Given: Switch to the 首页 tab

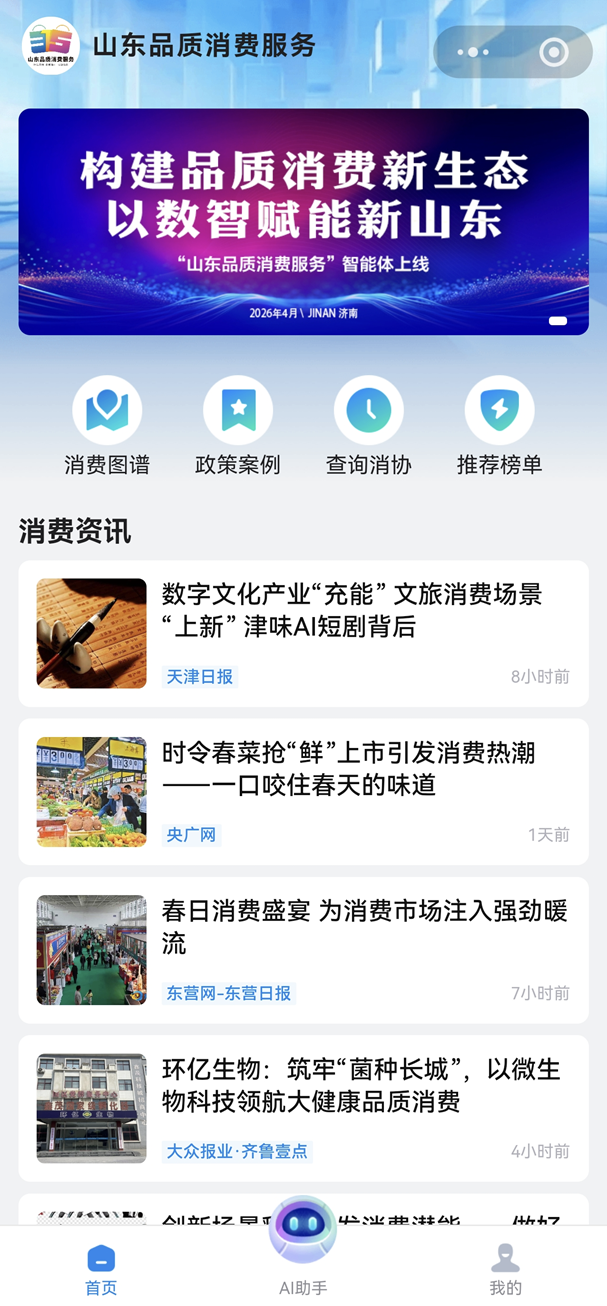Looking at the screenshot, I should pos(101,1269).
